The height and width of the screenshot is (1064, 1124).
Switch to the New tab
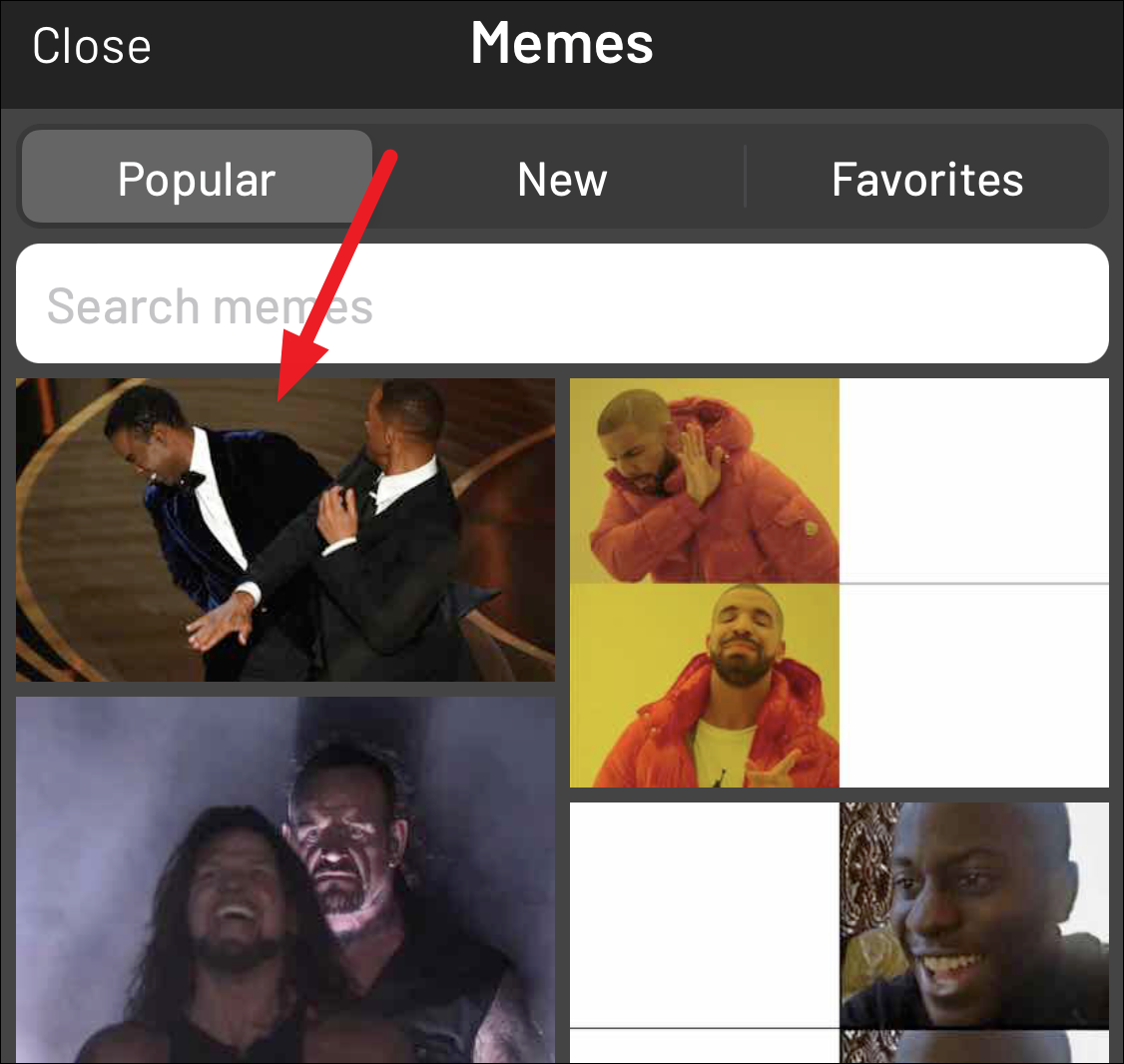[x=562, y=178]
